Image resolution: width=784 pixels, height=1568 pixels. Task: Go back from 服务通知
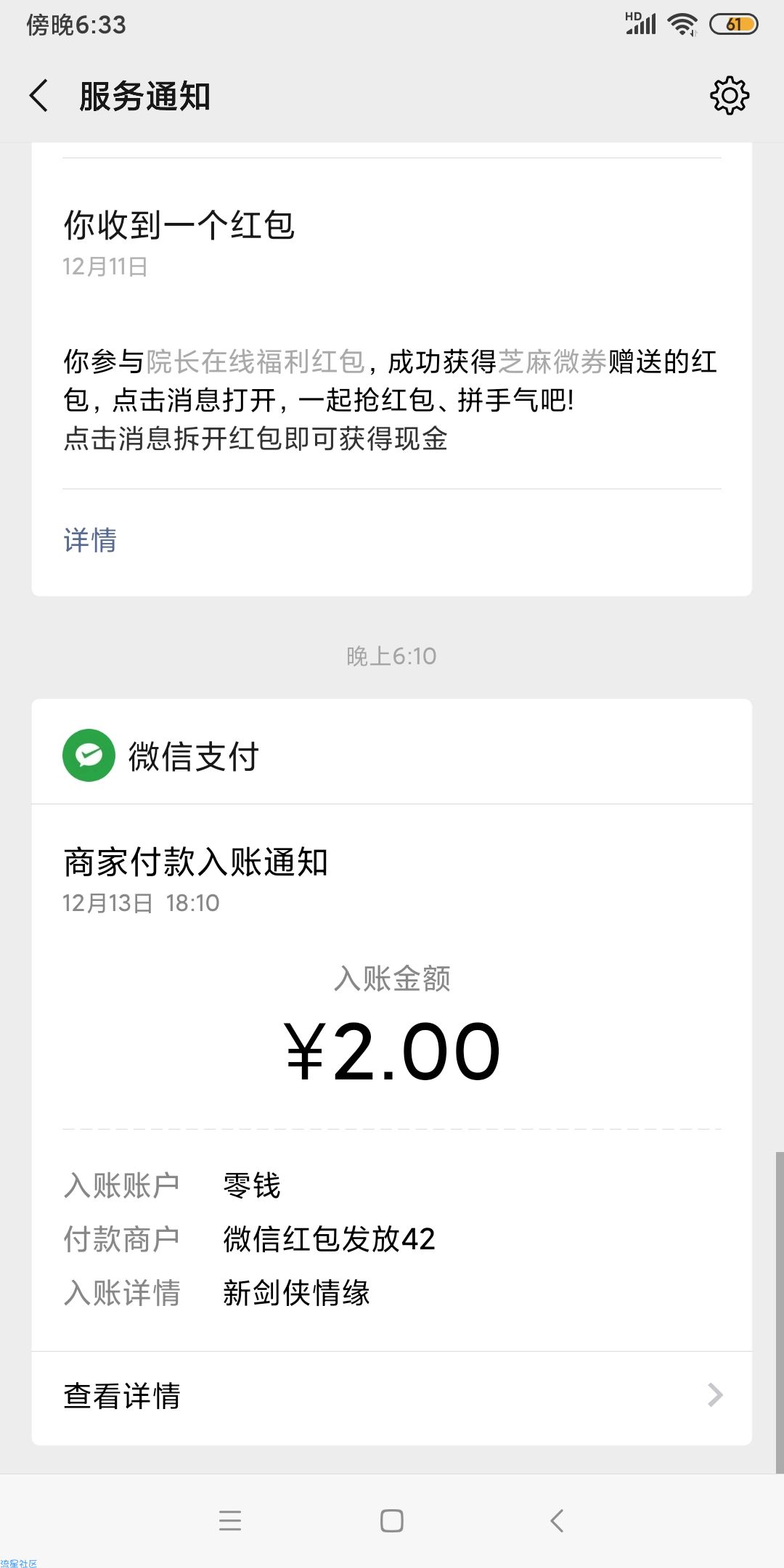(39, 96)
